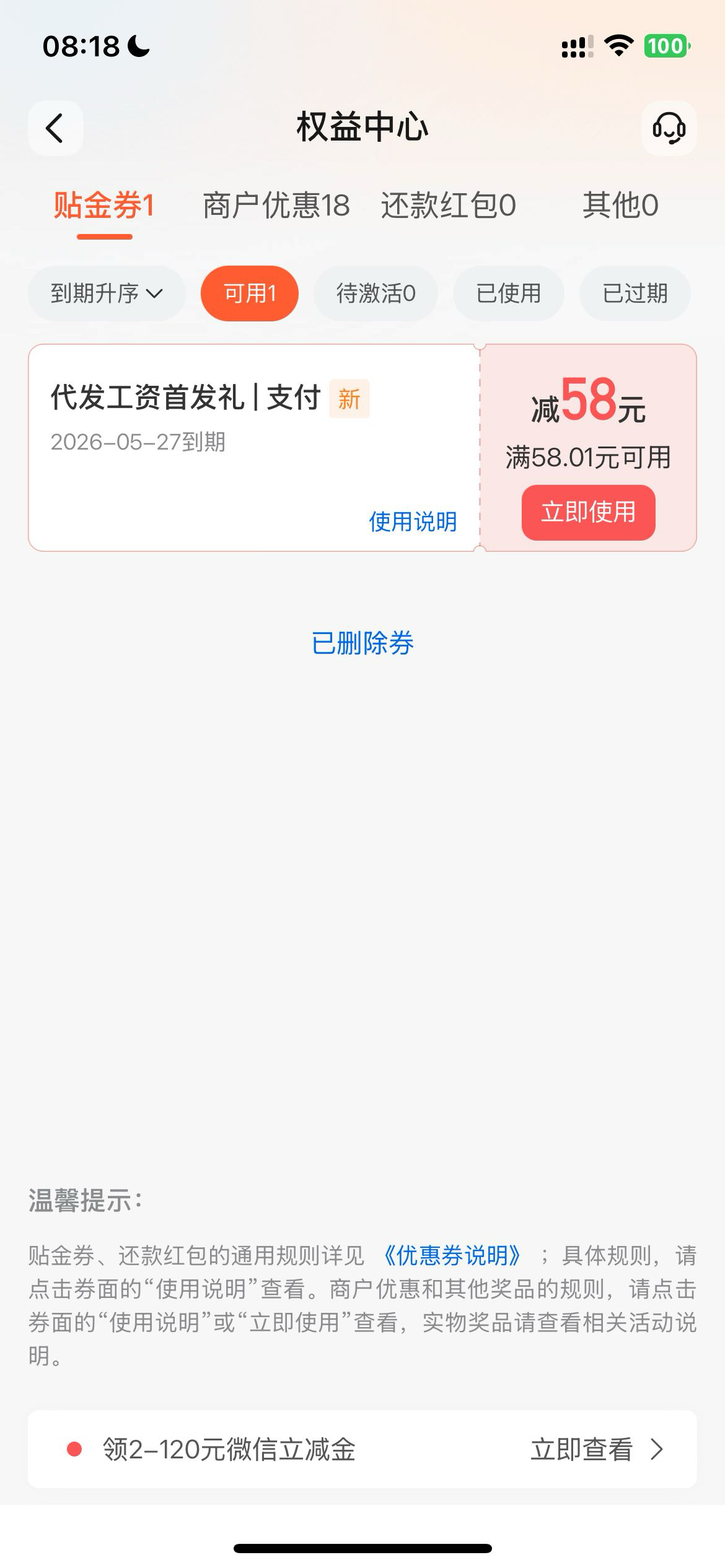The image size is (725, 1568).
Task: Go back from 权益中心
Action: click(55, 128)
